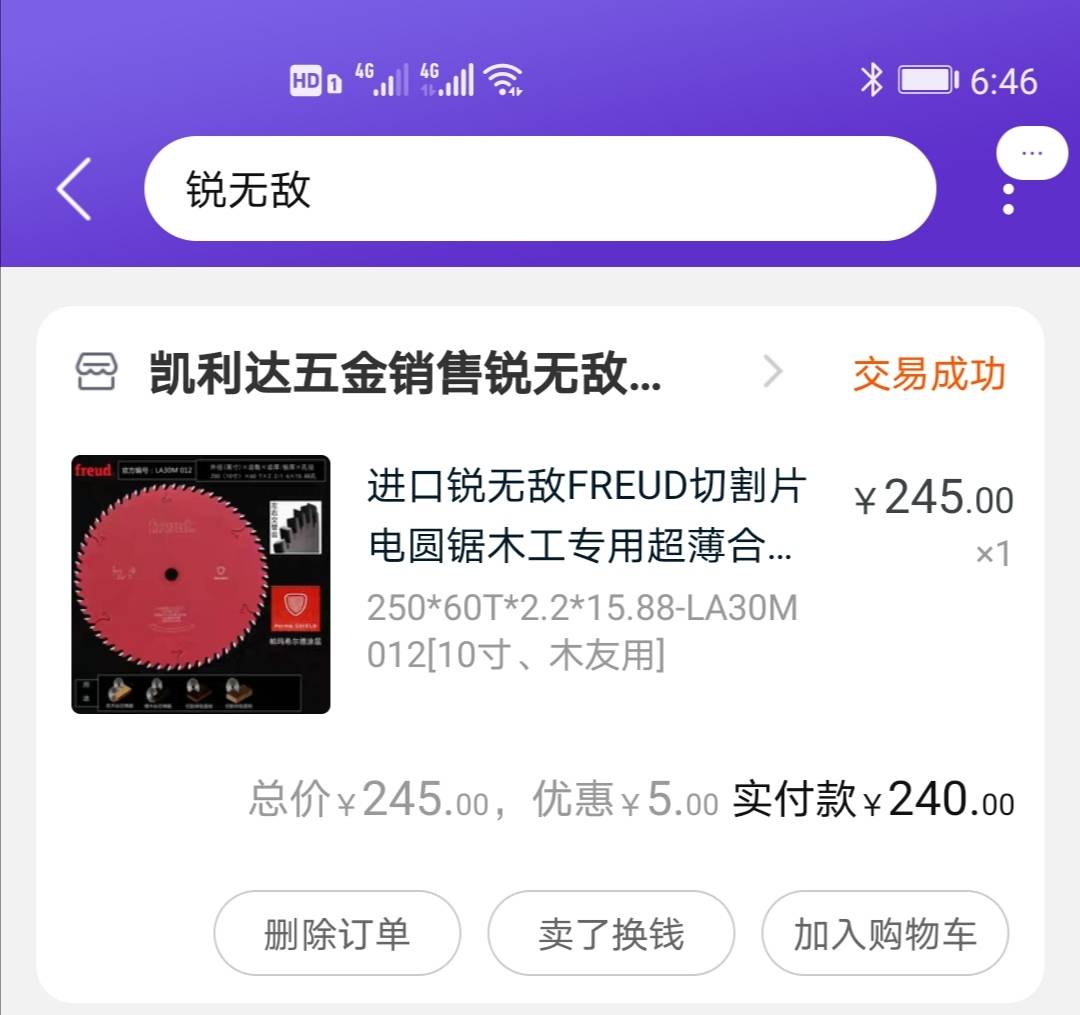The height and width of the screenshot is (1015, 1080).
Task: Add item again with 加入购物车
Action: [885, 934]
